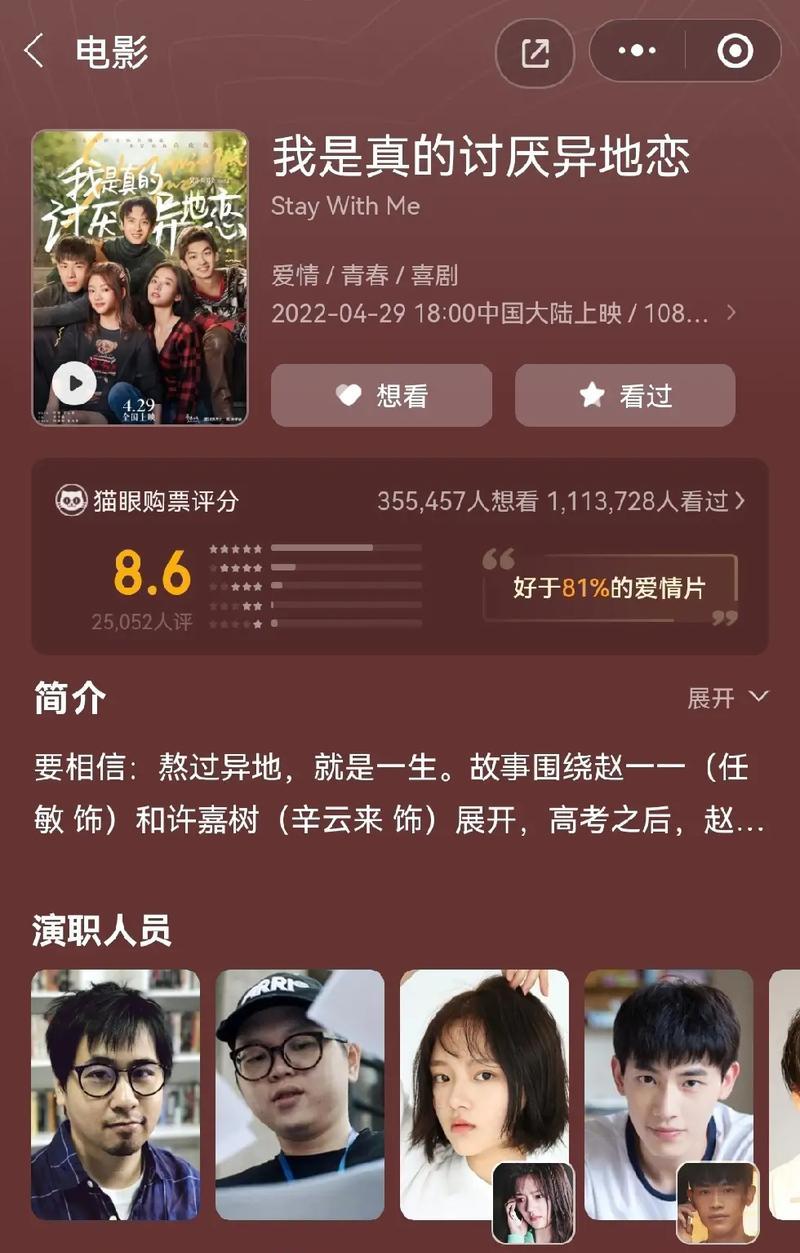Open the first crew member with the goatee
Viewport: 800px width, 1253px height.
(x=115, y=1094)
